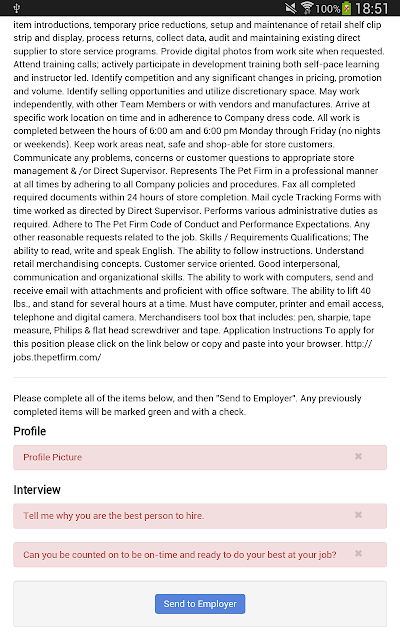Tap the Send to Employer button
Image resolution: width=400 pixels, height=640 pixels.
(200, 604)
